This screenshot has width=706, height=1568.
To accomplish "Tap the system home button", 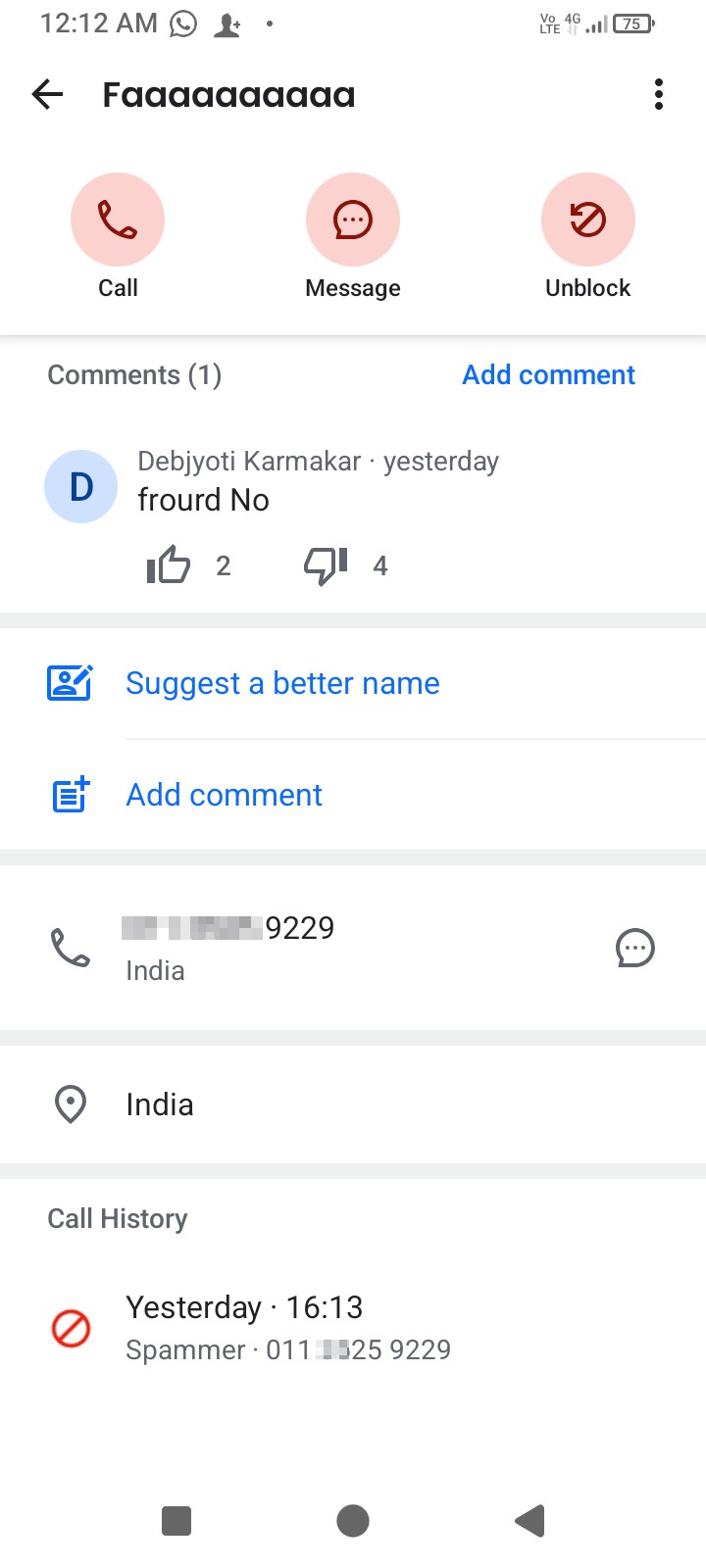I will (x=353, y=1521).
